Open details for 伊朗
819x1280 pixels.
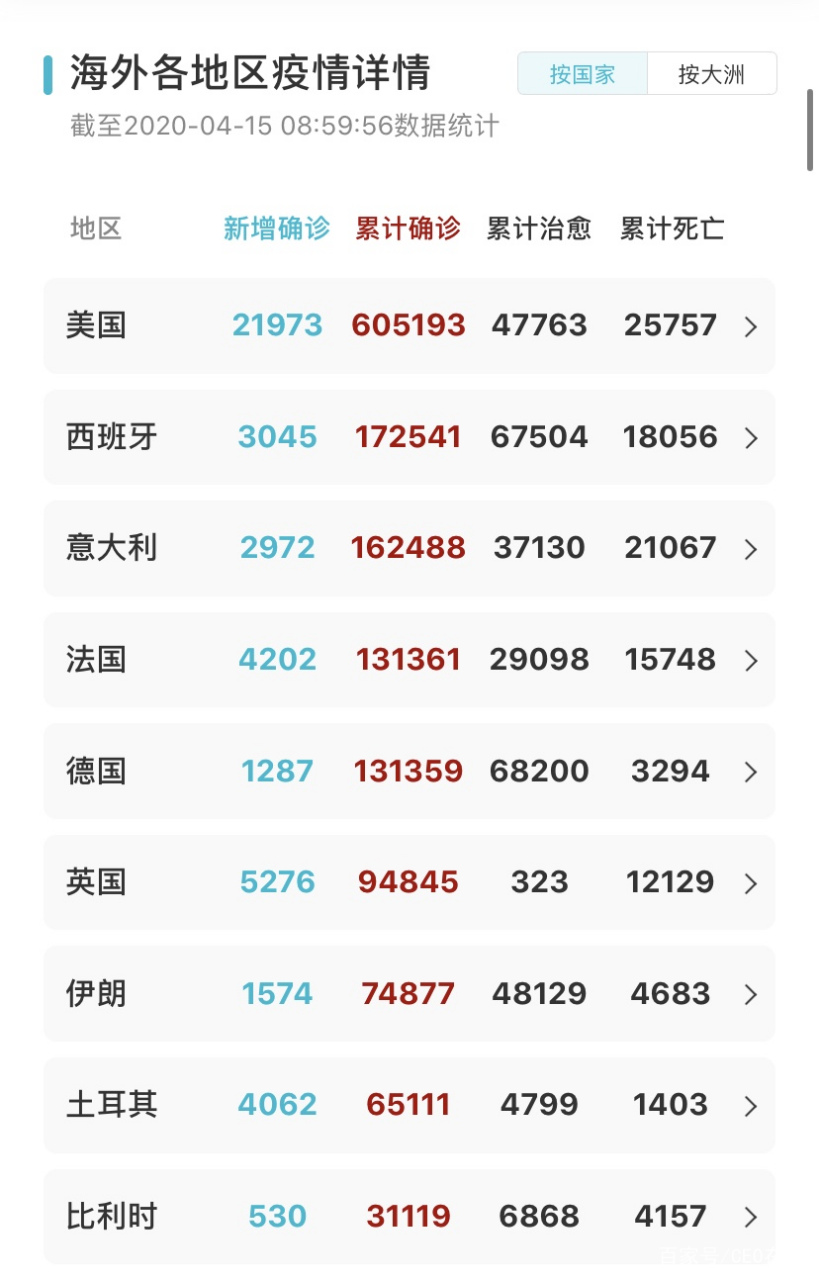751,994
